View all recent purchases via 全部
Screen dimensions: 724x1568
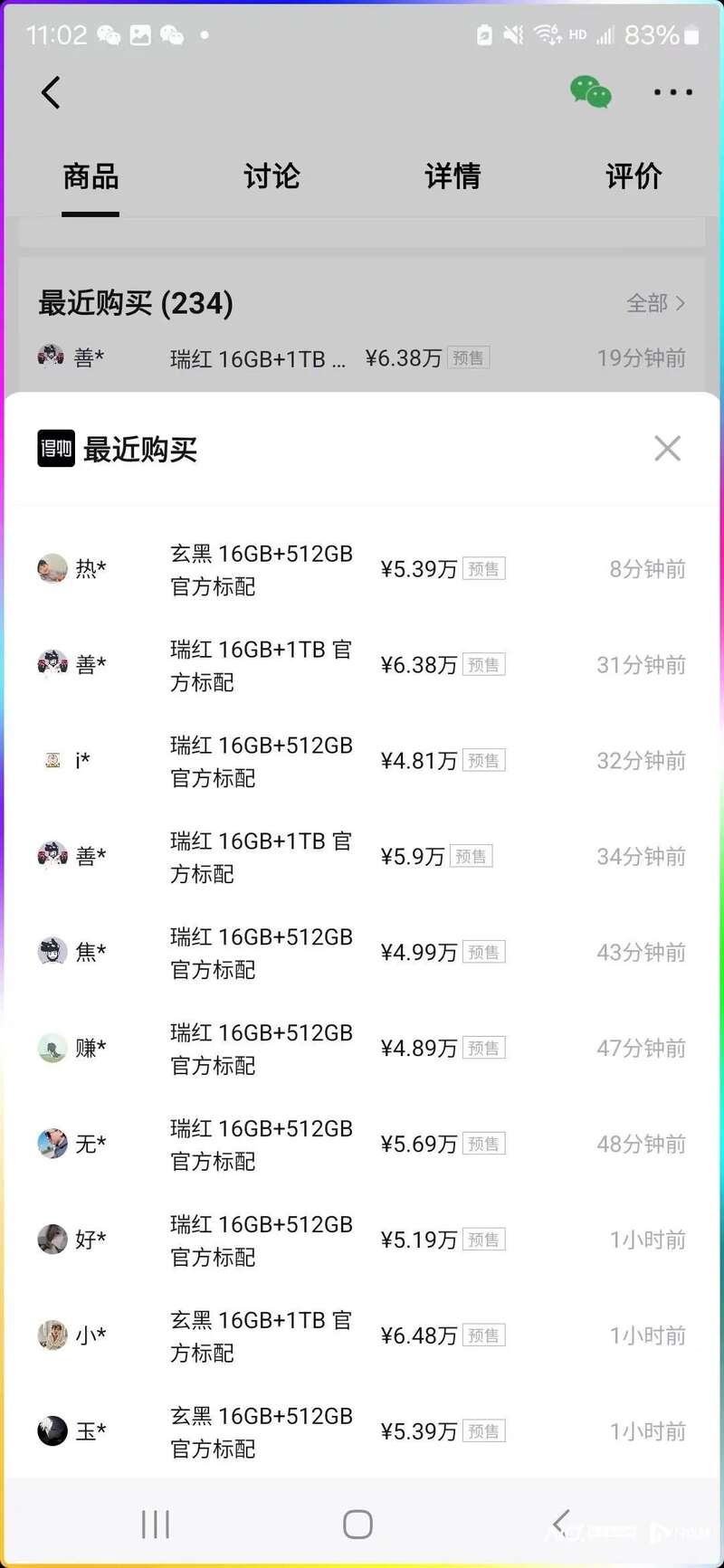pos(655,303)
